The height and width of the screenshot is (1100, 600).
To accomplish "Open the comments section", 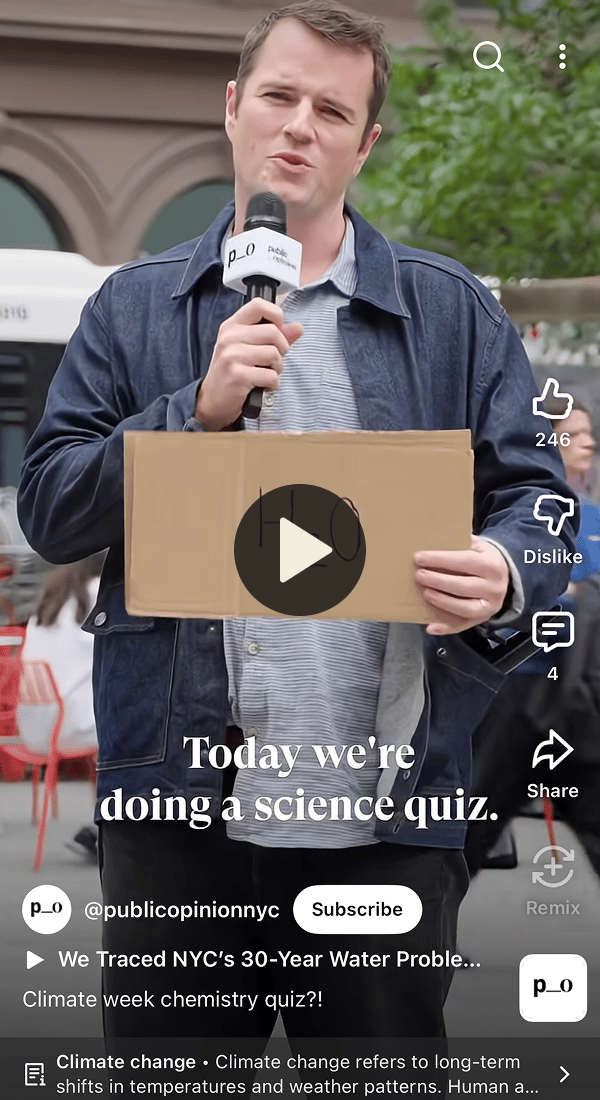I will tap(552, 633).
